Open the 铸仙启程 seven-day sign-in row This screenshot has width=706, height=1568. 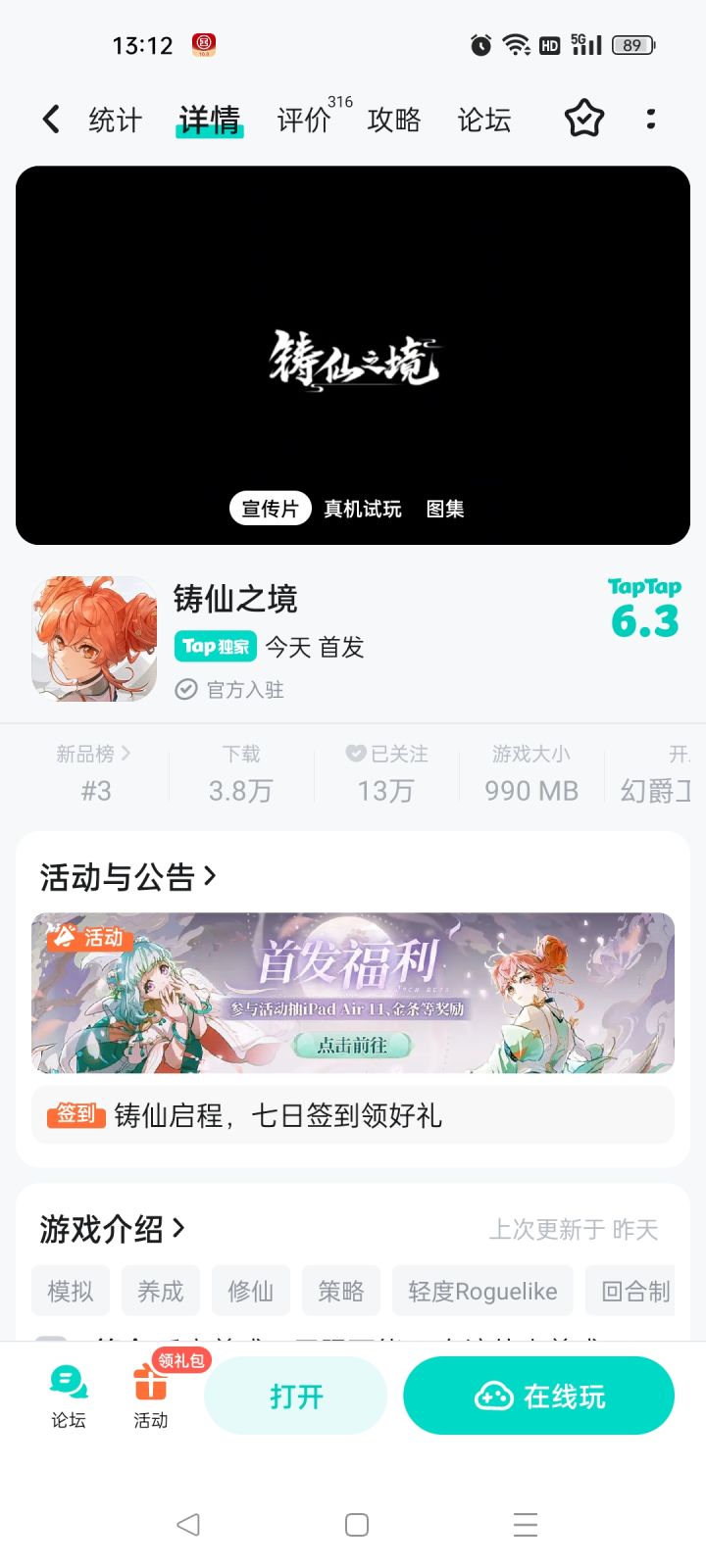click(x=353, y=1116)
